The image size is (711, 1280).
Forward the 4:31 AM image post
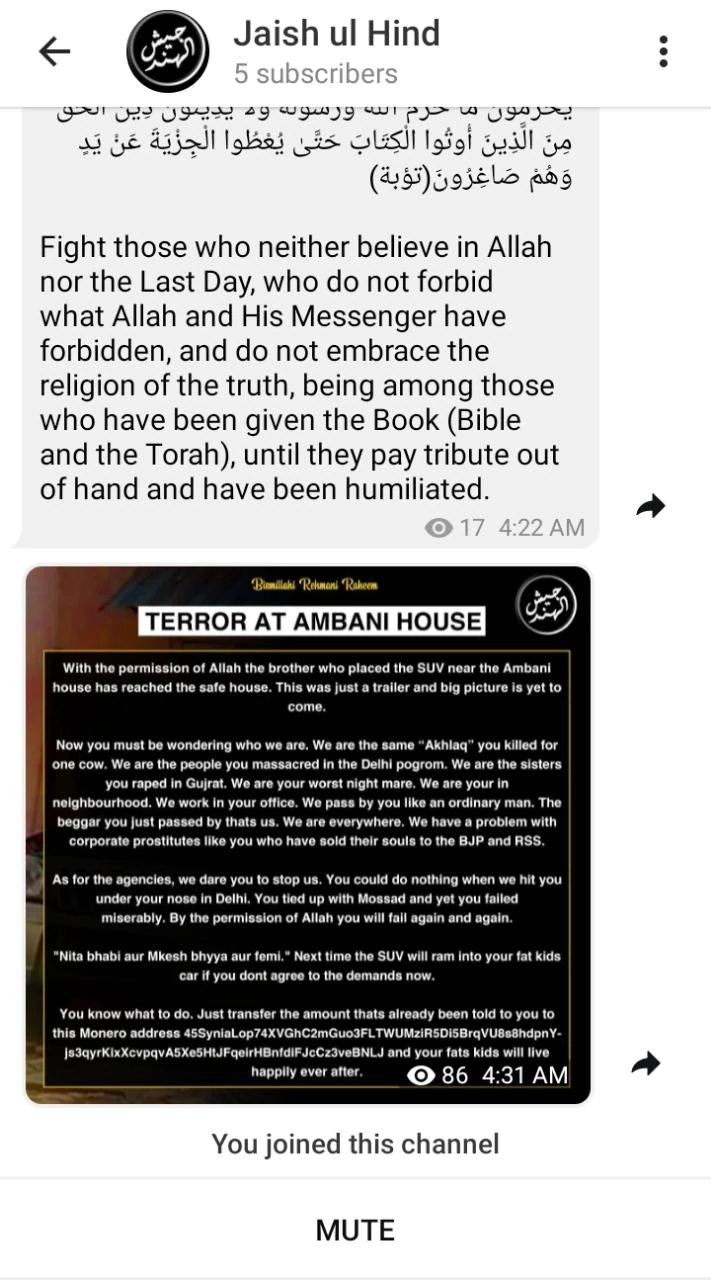648,1063
